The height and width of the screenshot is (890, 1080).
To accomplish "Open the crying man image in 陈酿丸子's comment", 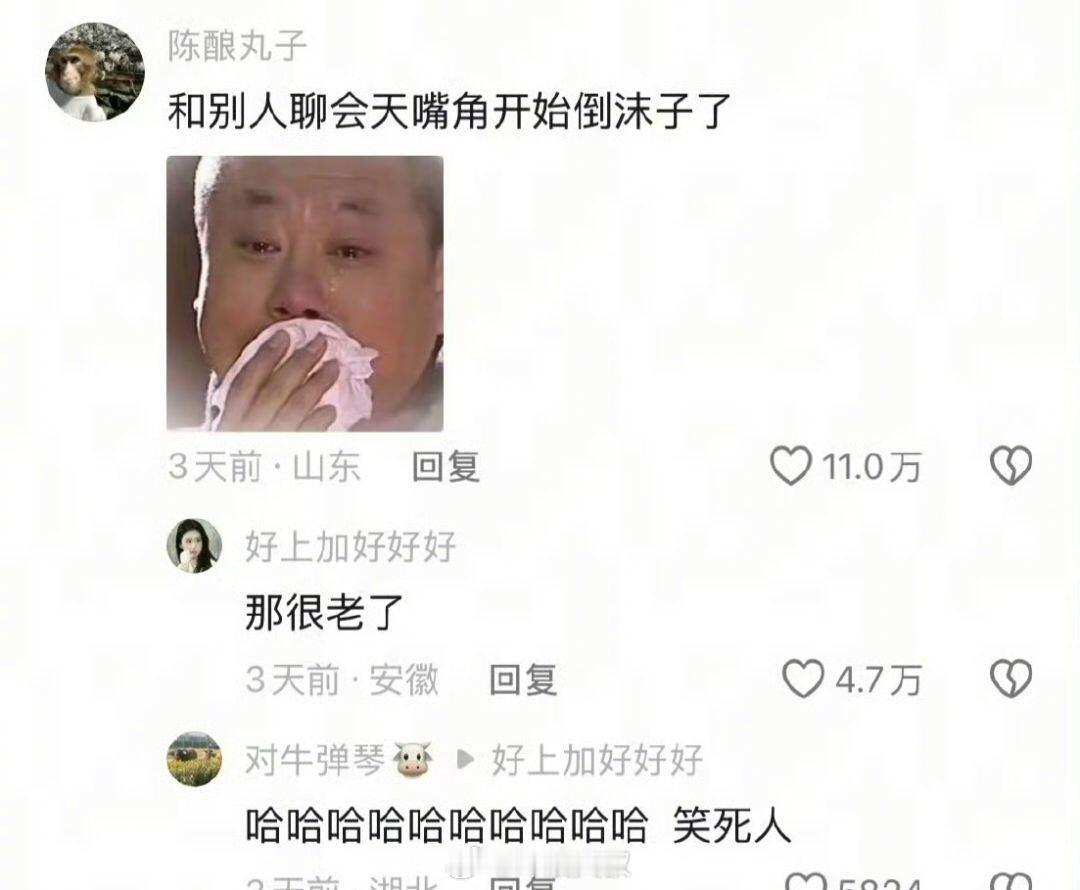I will coord(304,293).
